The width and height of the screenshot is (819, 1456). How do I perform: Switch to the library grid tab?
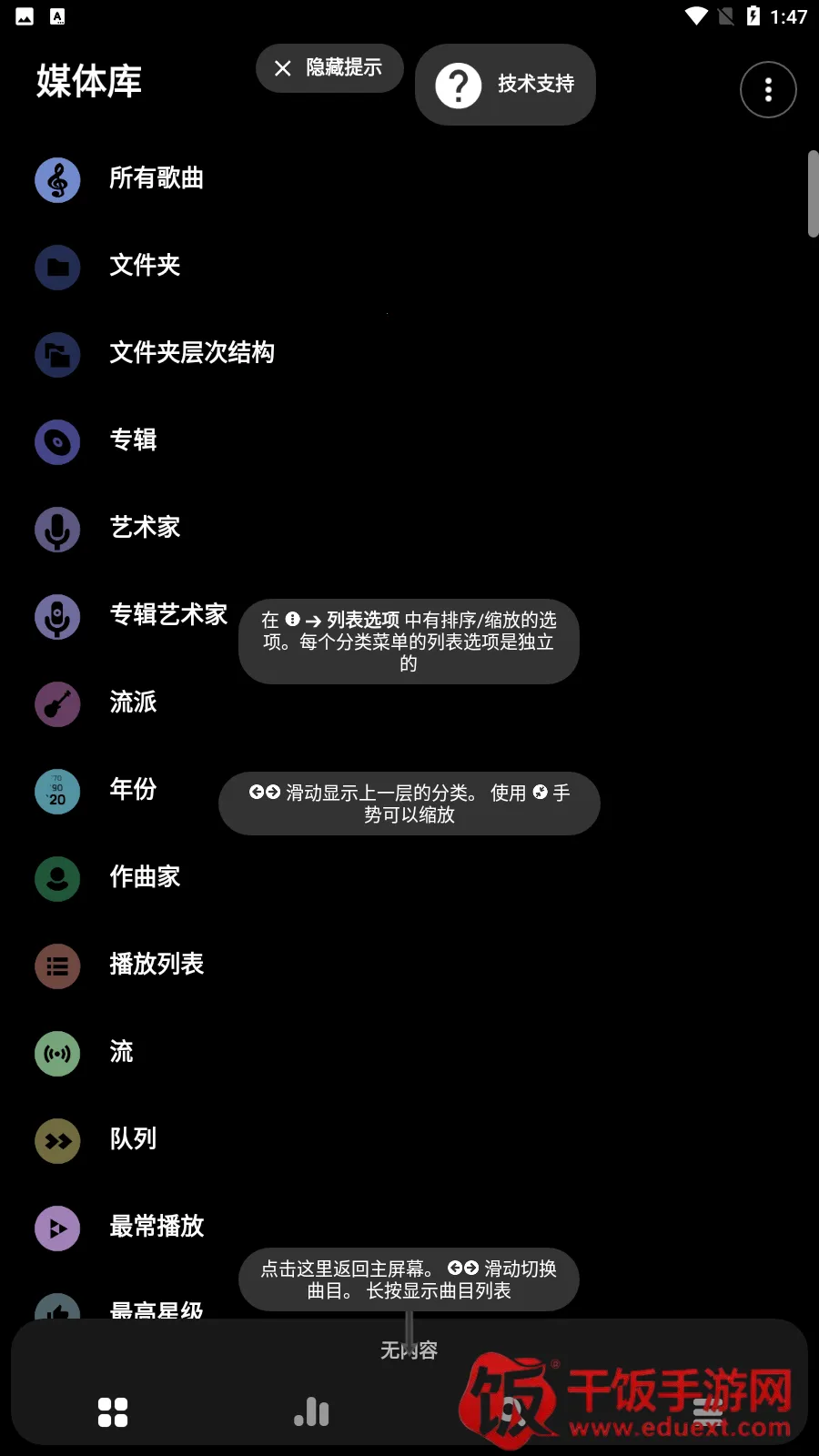pyautogui.click(x=113, y=1412)
